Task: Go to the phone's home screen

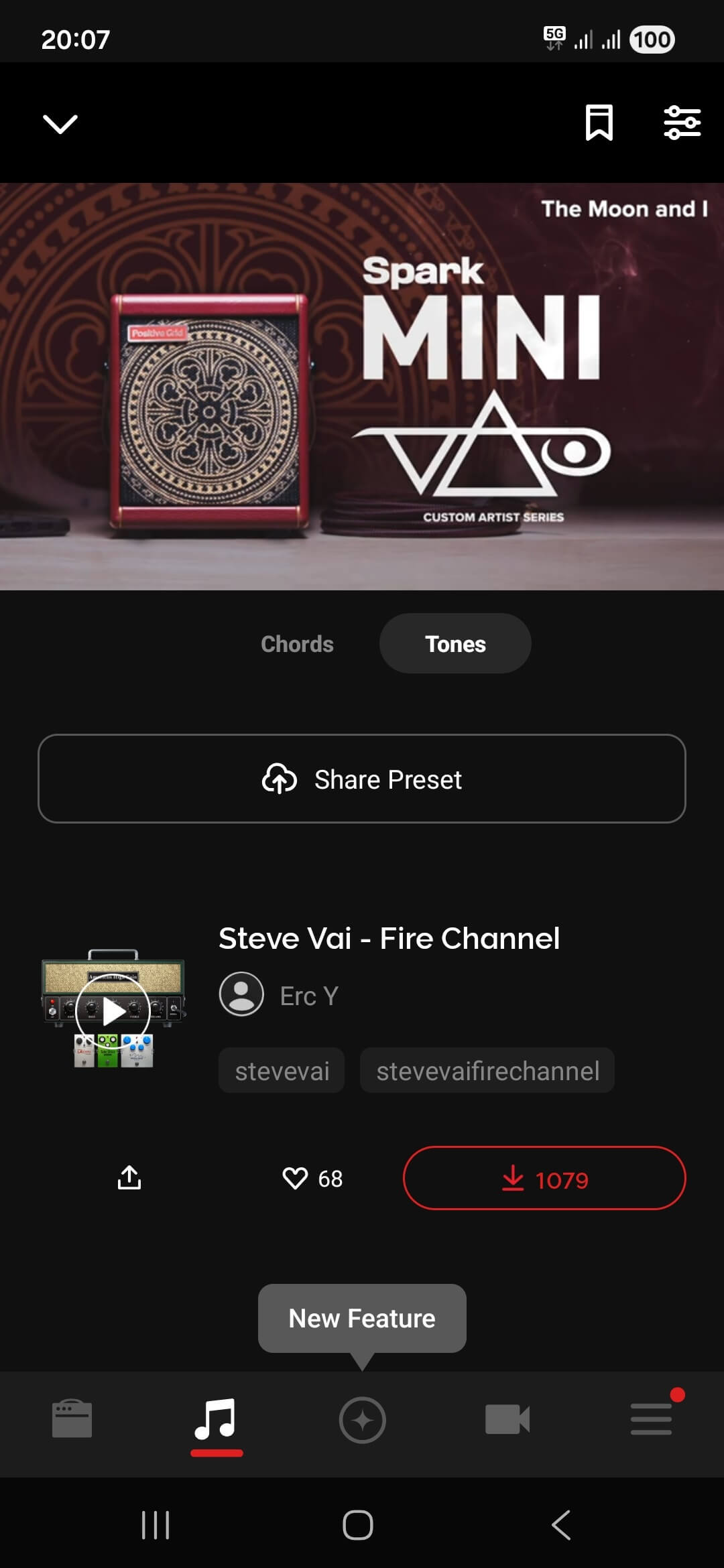Action: [358, 1525]
